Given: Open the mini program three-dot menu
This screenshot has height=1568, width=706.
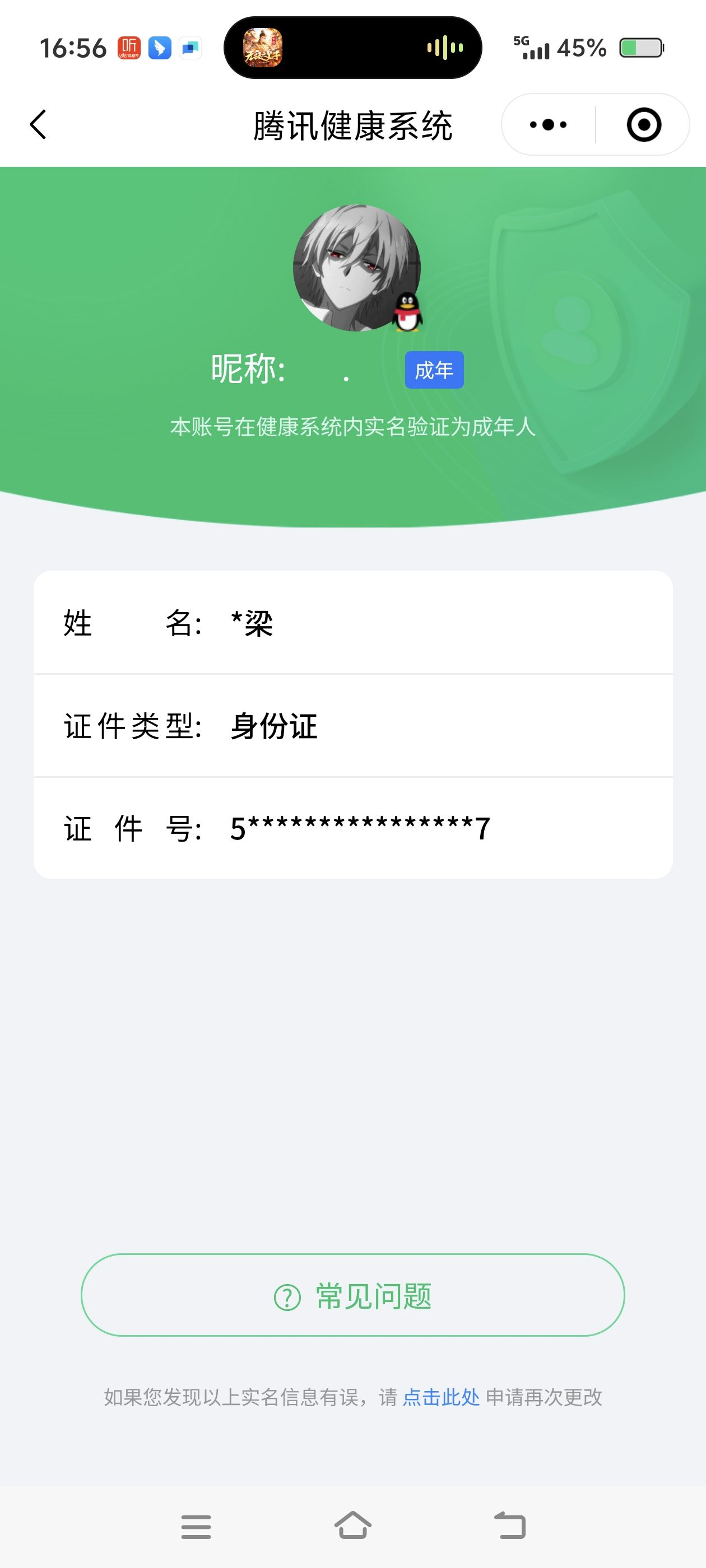Looking at the screenshot, I should pos(548,125).
